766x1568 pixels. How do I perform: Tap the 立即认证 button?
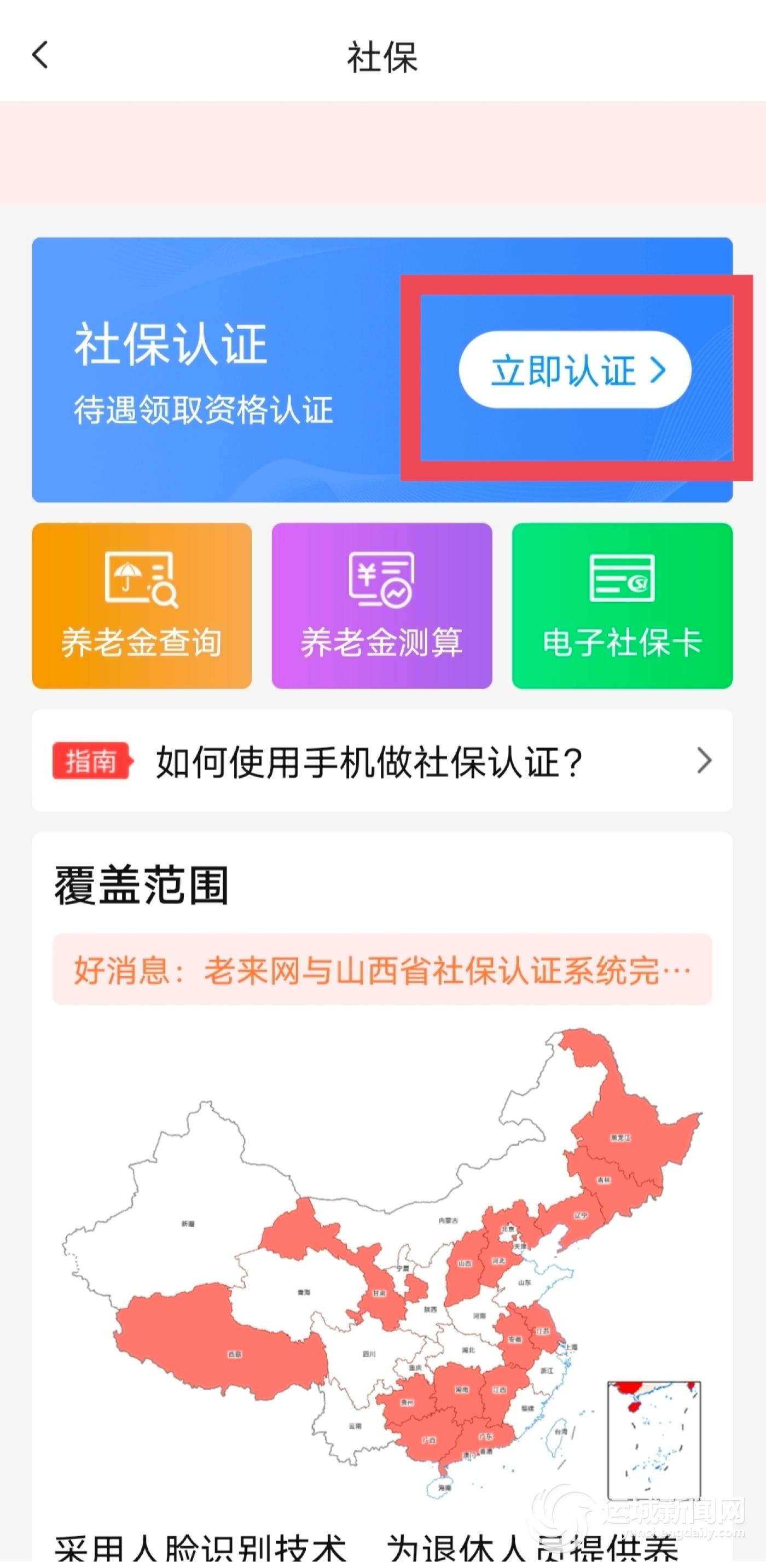tap(575, 370)
